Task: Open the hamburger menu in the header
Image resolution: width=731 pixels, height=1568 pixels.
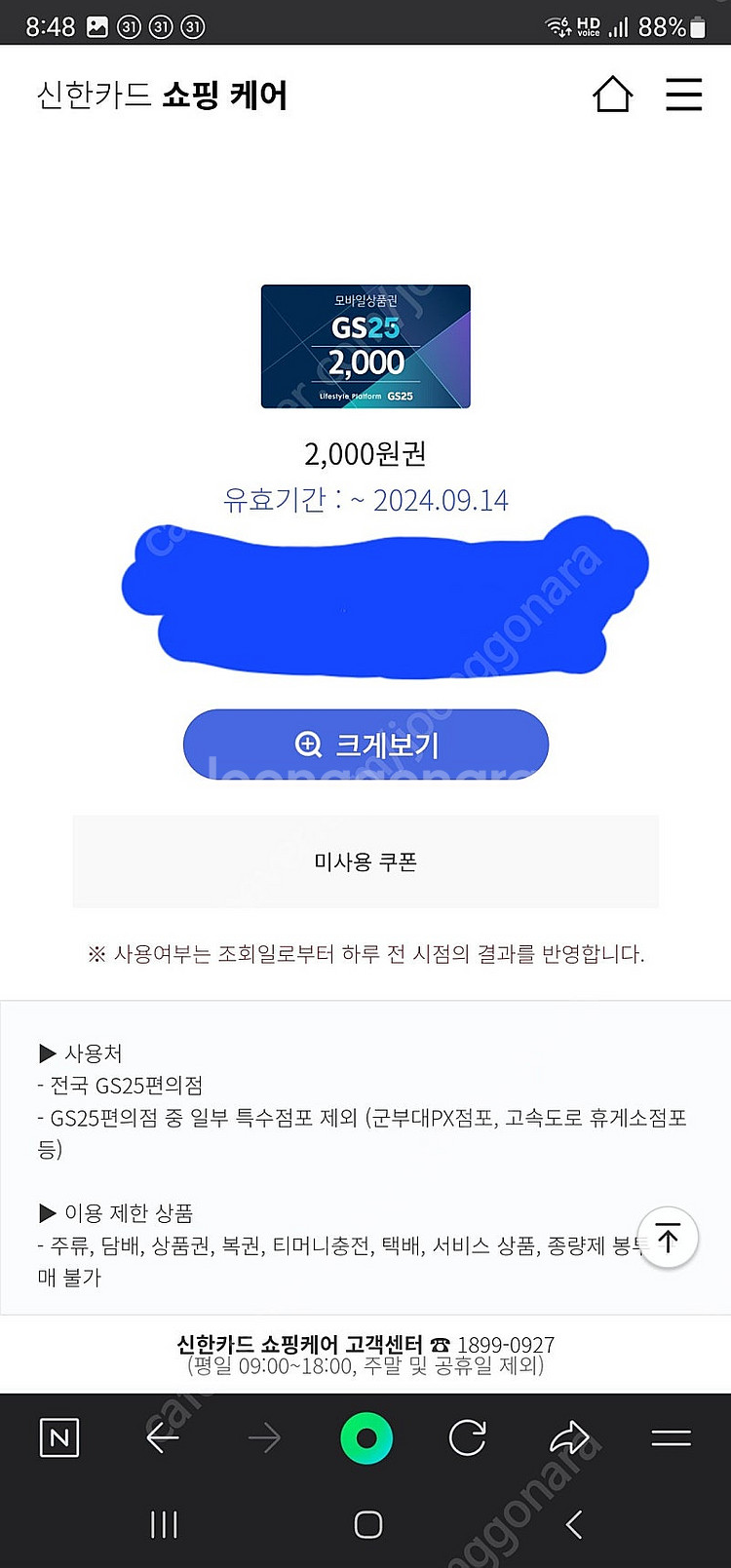Action: tap(684, 95)
